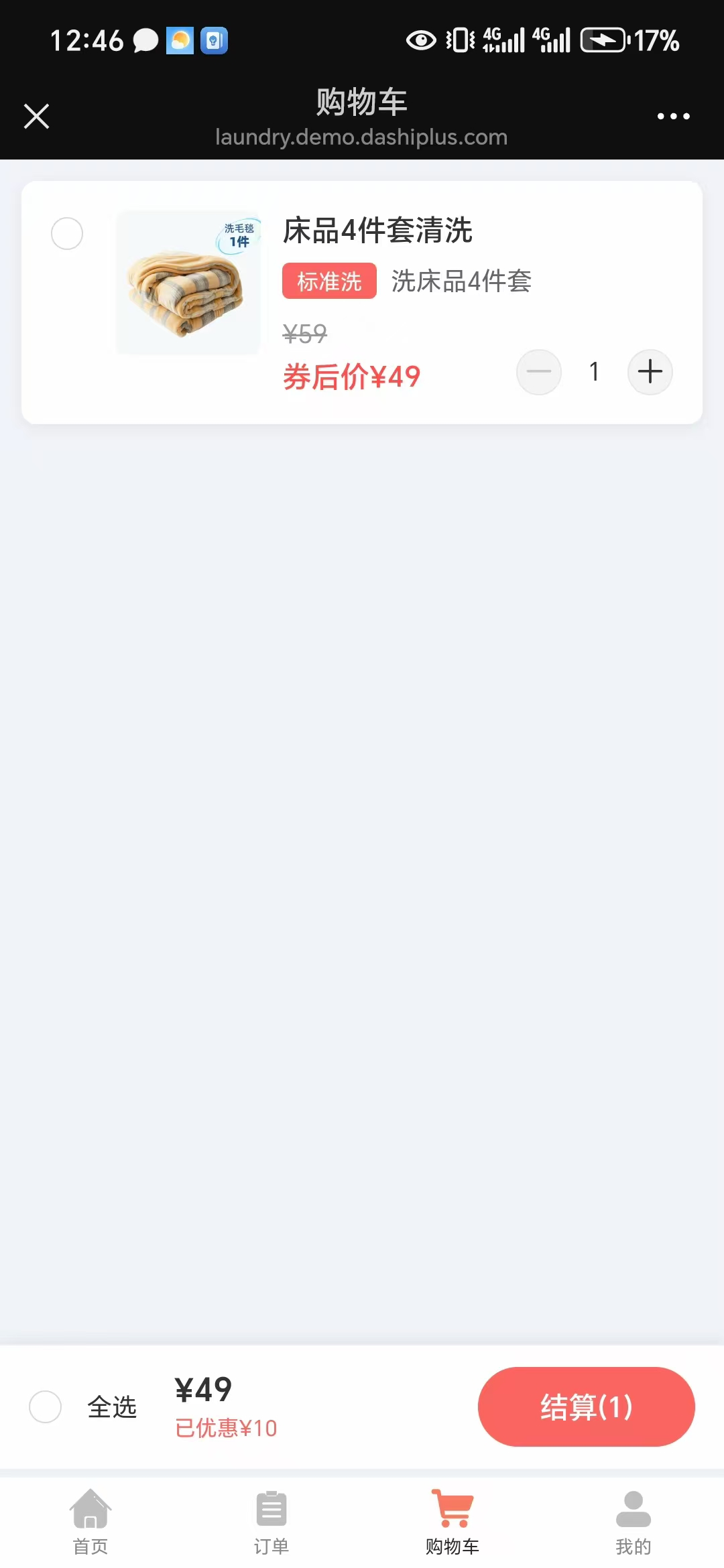Open the three-dot overflow menu

click(x=673, y=116)
